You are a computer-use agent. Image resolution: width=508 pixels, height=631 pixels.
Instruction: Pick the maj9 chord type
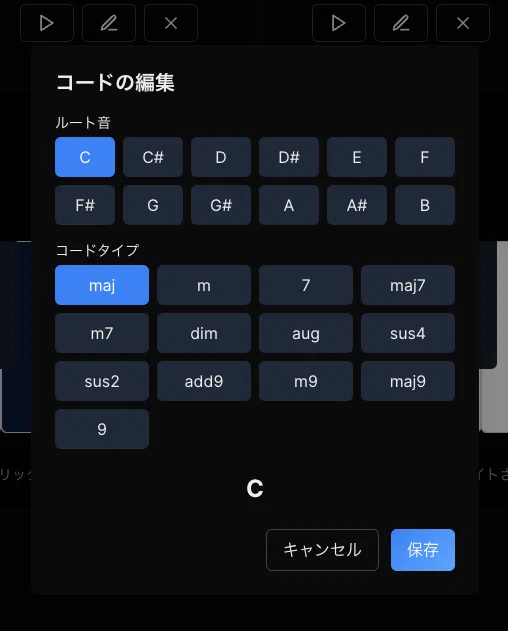click(x=408, y=381)
